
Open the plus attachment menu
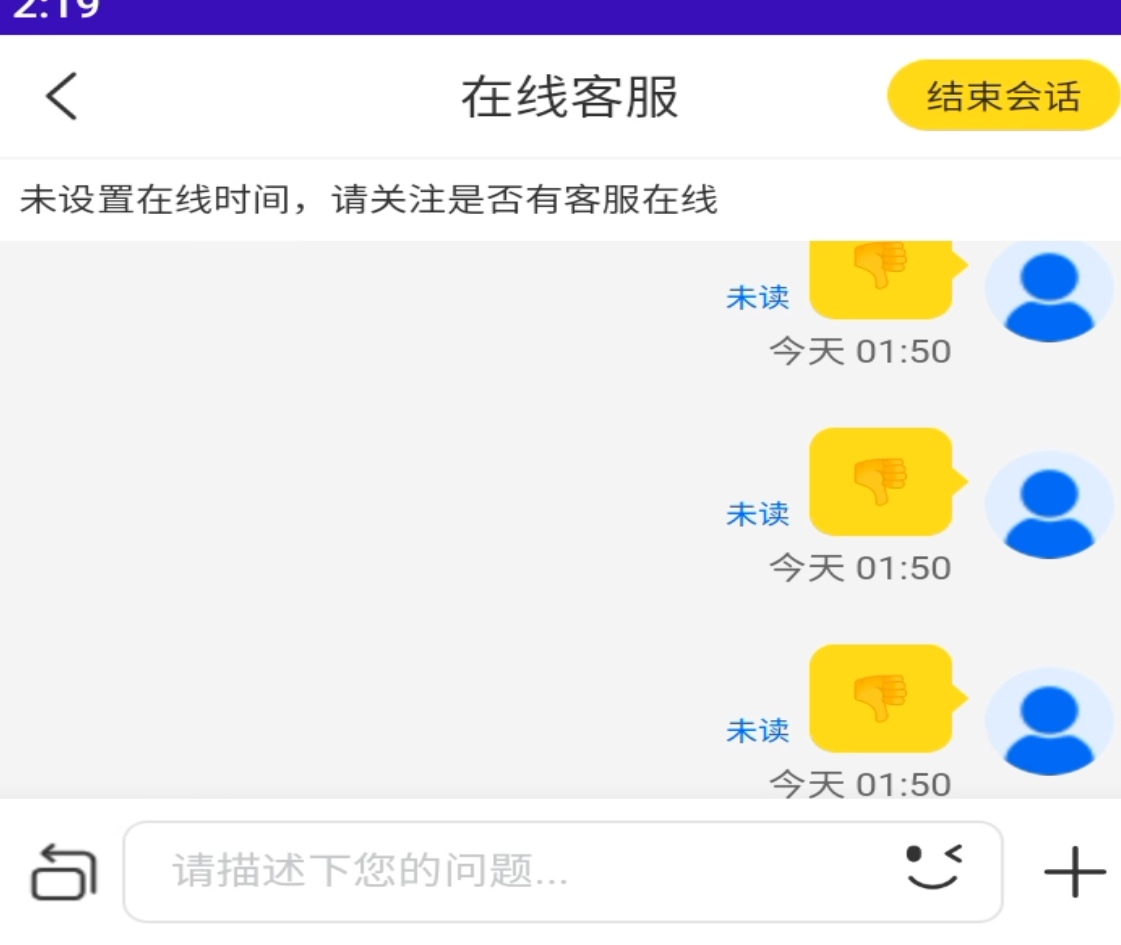[x=1074, y=873]
